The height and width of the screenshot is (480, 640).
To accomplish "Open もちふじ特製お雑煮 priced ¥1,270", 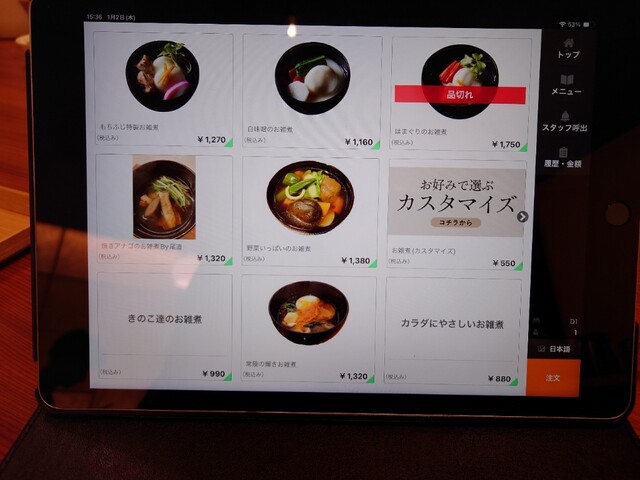I will [x=164, y=92].
